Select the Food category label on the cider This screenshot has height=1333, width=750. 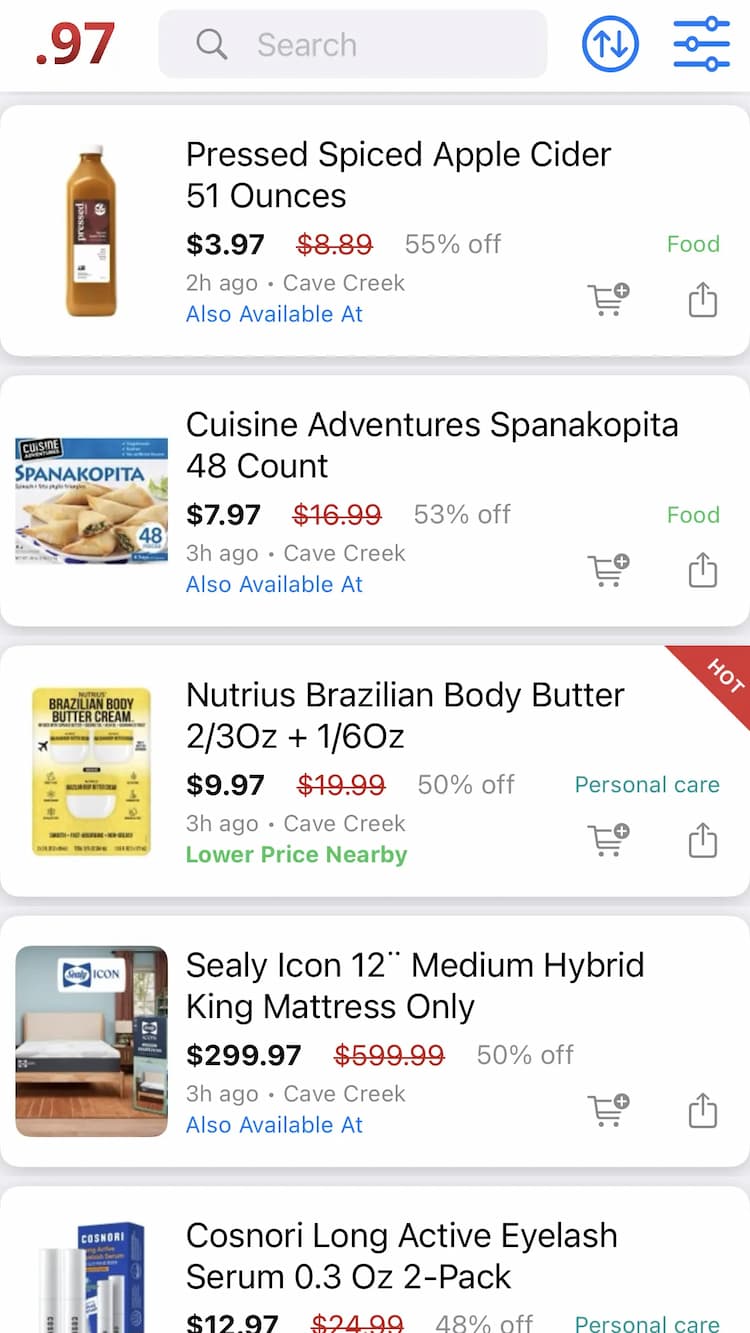(693, 243)
